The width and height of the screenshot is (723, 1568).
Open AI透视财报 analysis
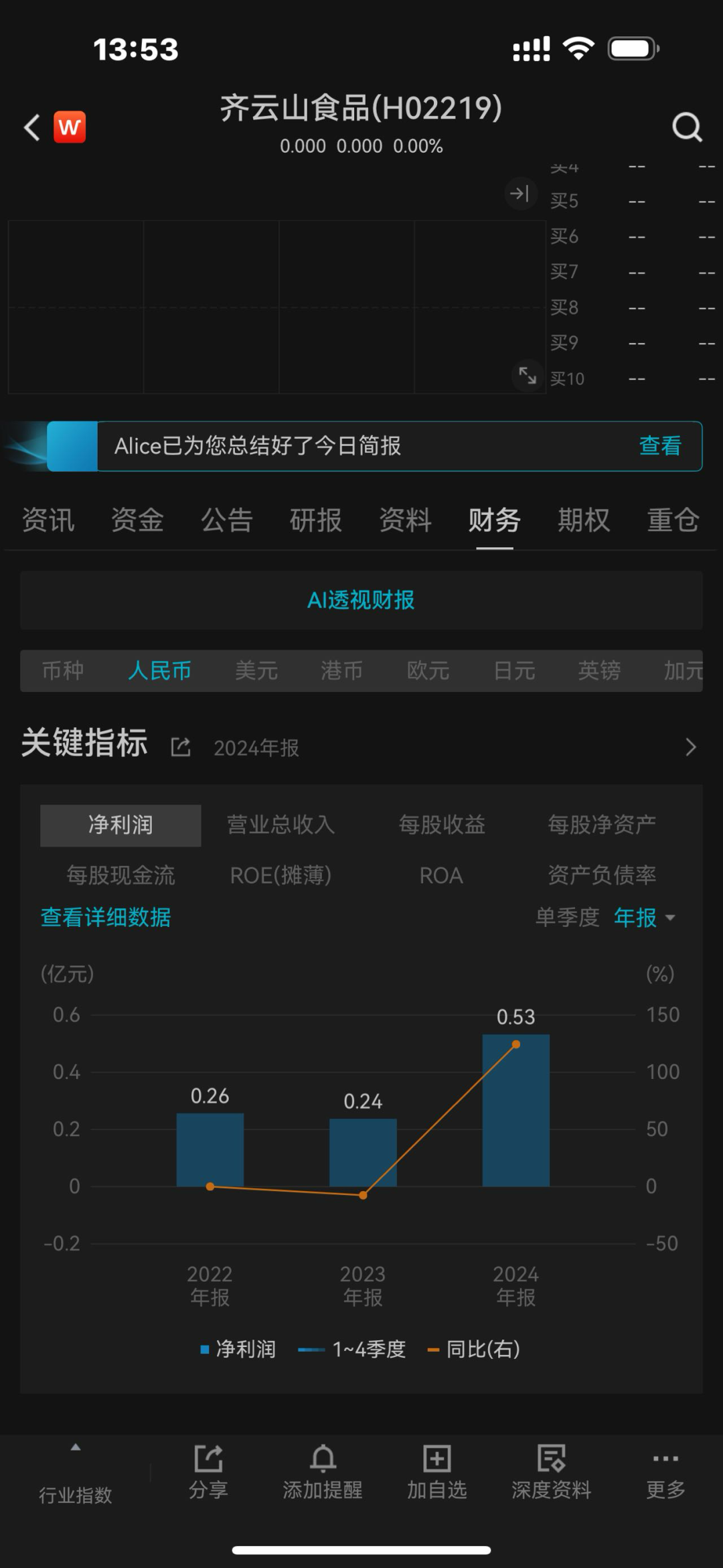pyautogui.click(x=361, y=600)
